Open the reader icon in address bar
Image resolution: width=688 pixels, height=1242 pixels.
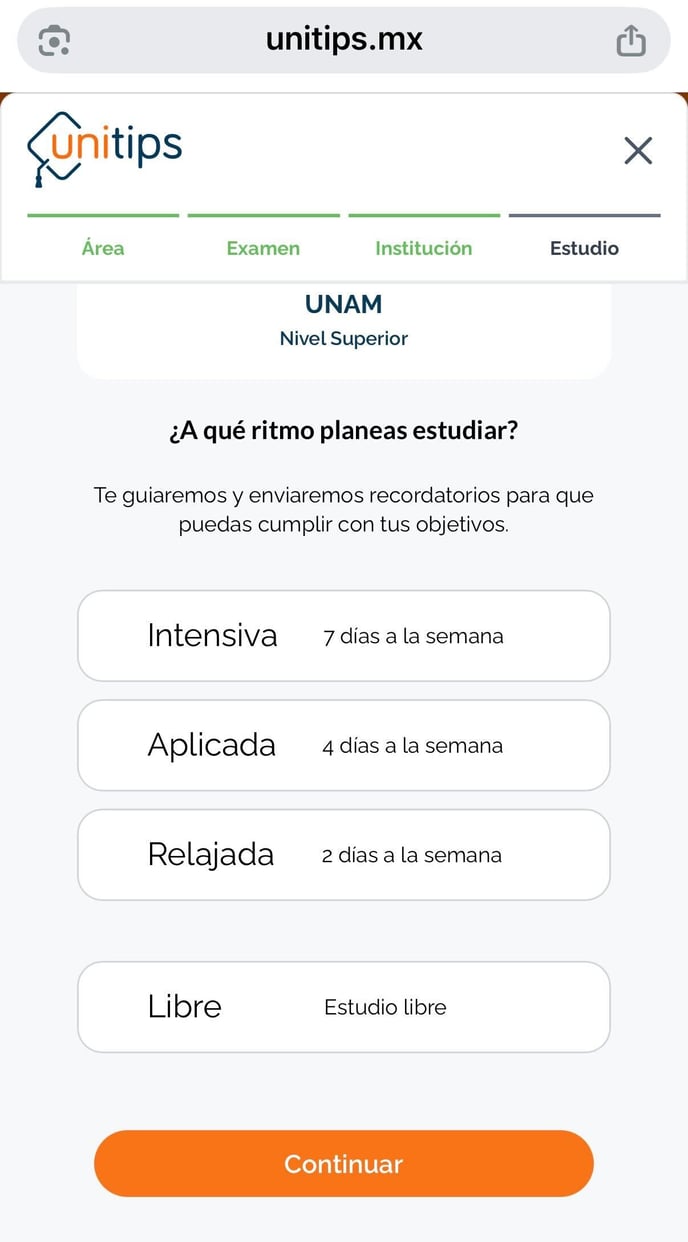54,41
